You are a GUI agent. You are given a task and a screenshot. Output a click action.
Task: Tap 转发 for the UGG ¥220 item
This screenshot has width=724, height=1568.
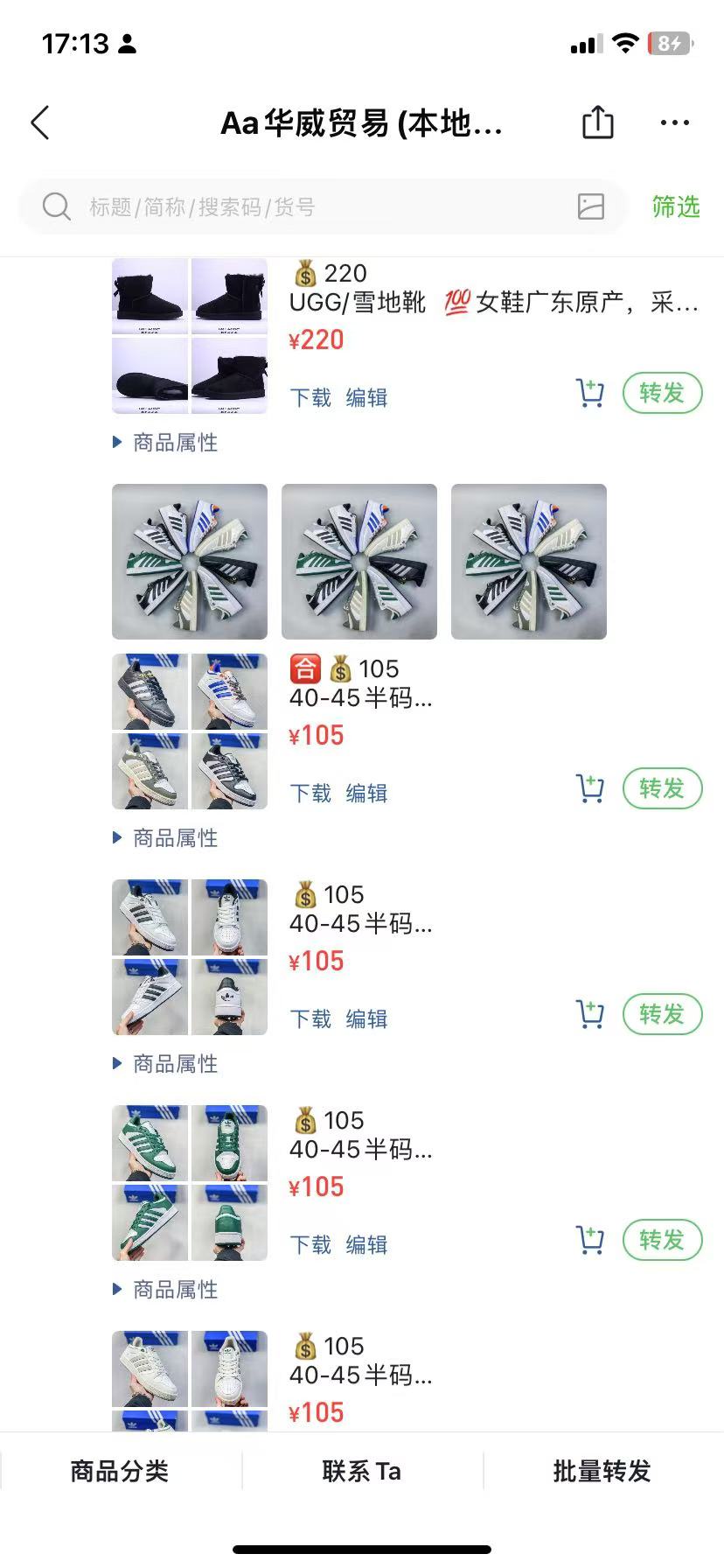point(662,393)
